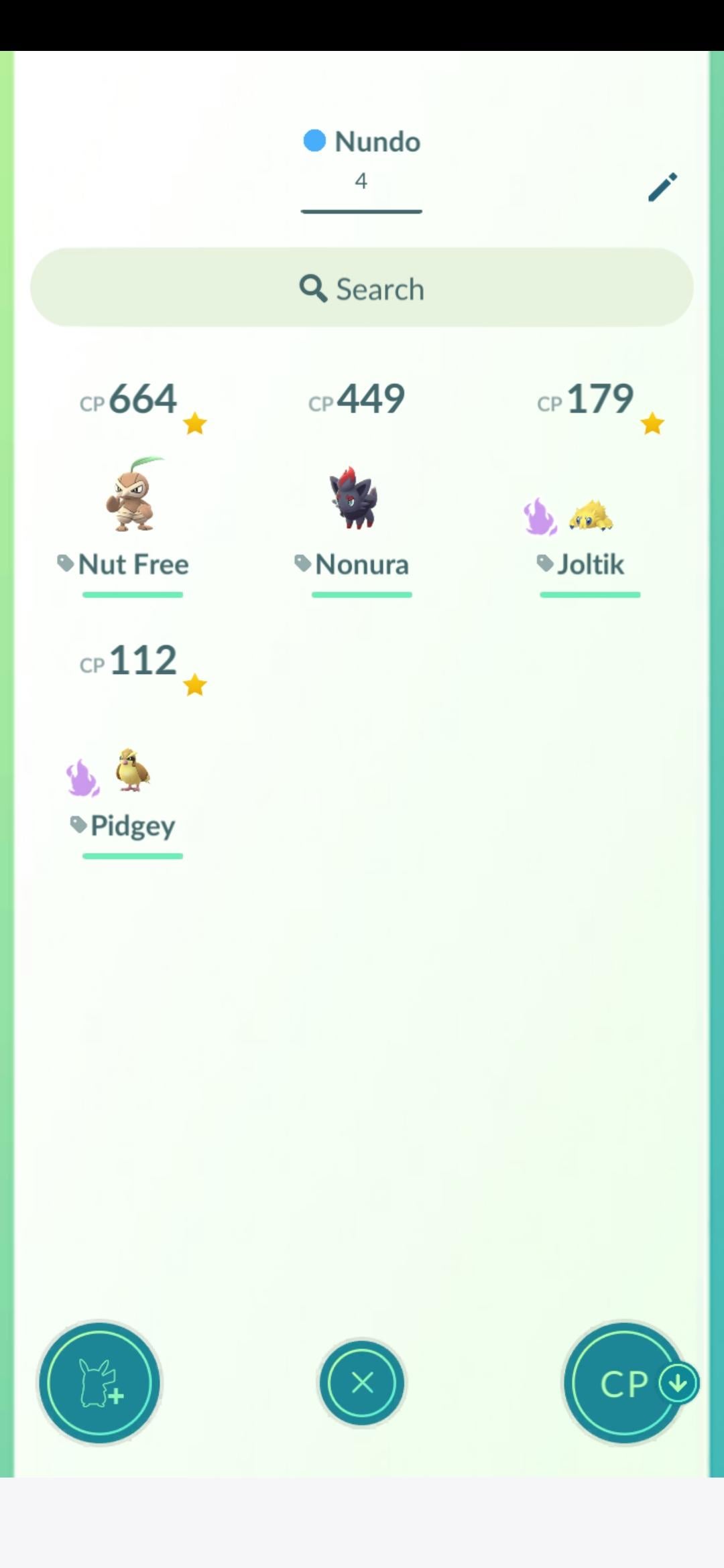Change the CP sort order
The image size is (724, 1568).
(x=626, y=1383)
